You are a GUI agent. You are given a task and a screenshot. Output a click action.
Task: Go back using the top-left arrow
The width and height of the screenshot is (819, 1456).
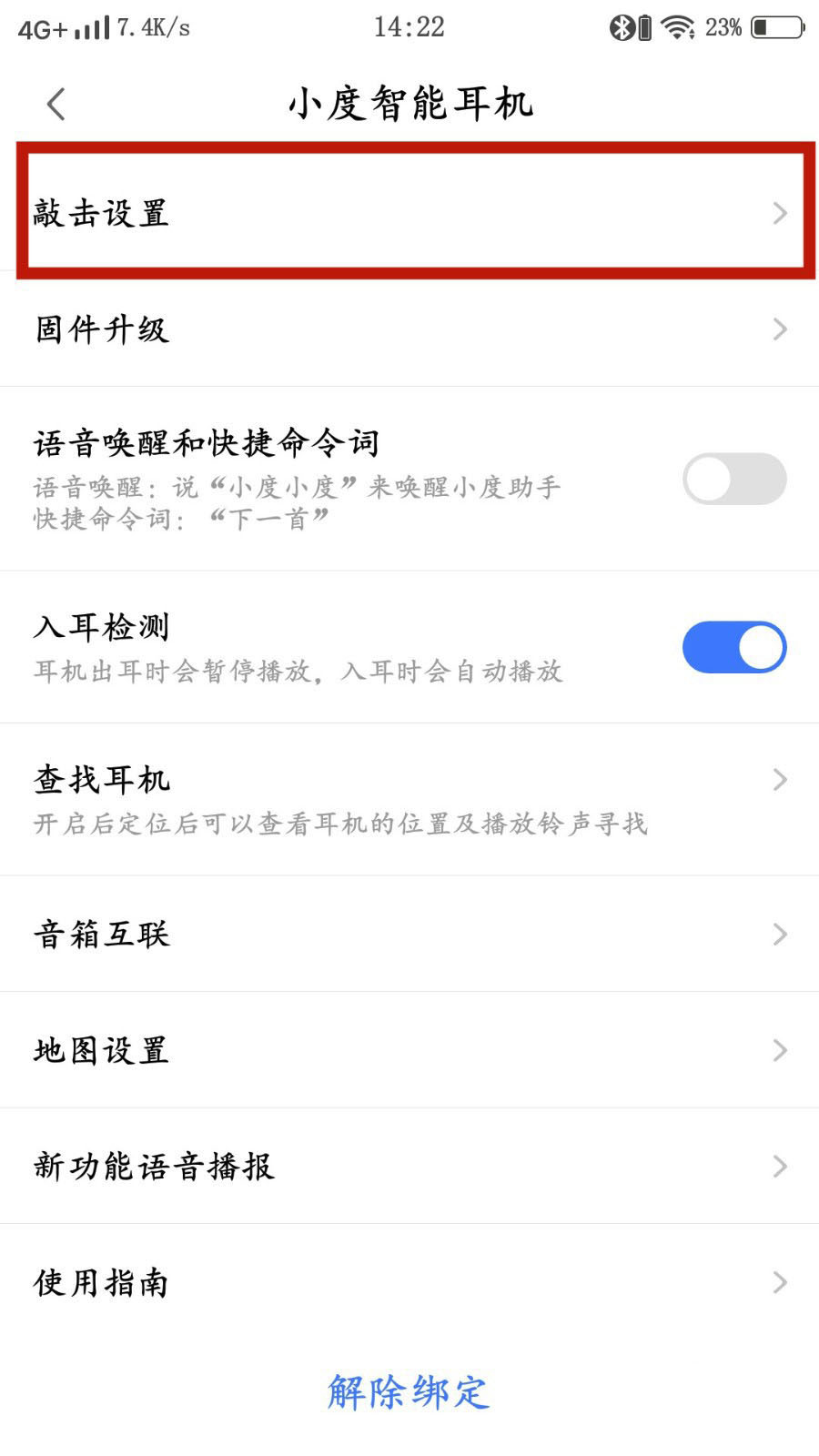pyautogui.click(x=56, y=104)
